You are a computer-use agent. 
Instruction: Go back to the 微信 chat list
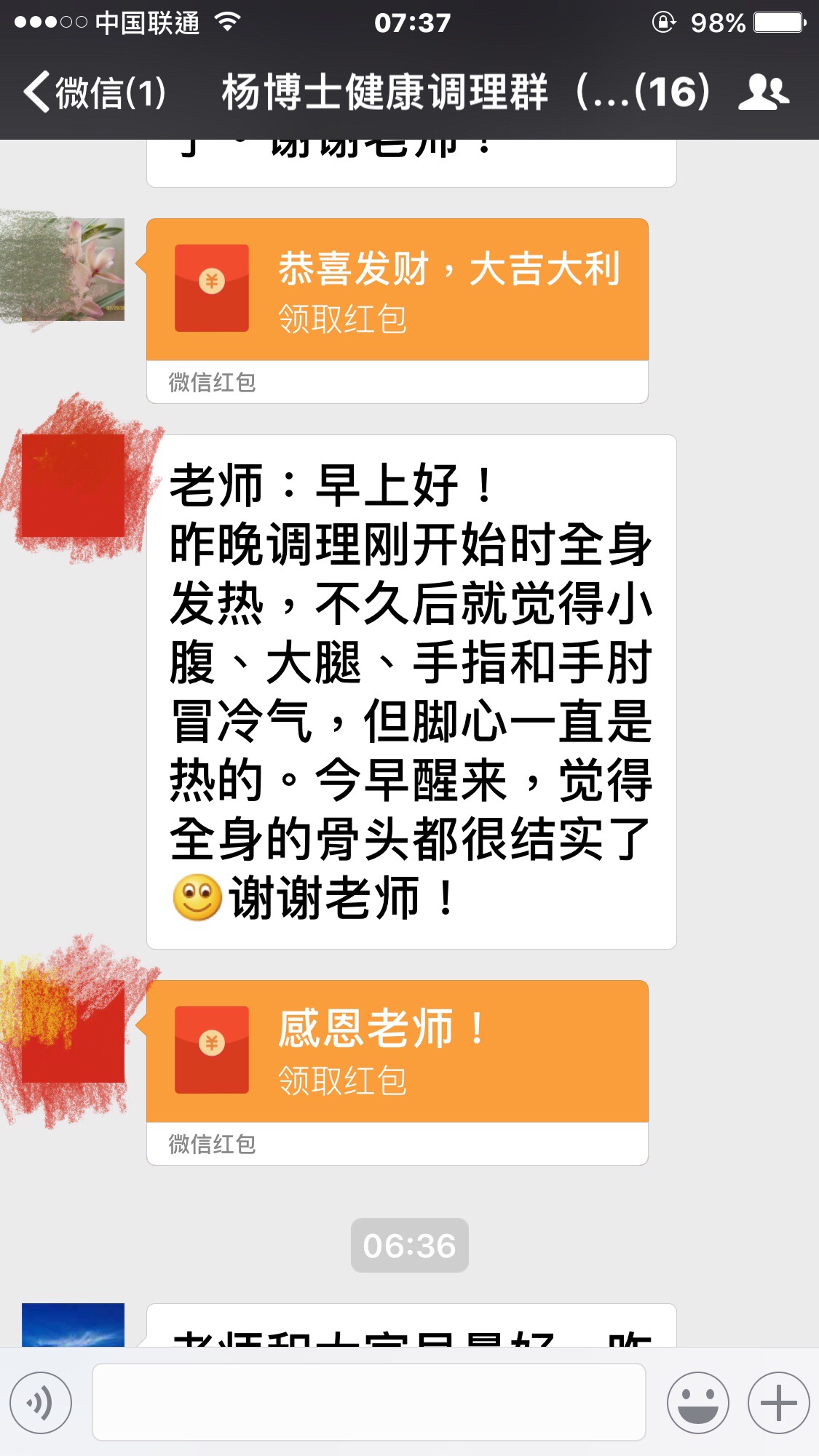tap(95, 92)
